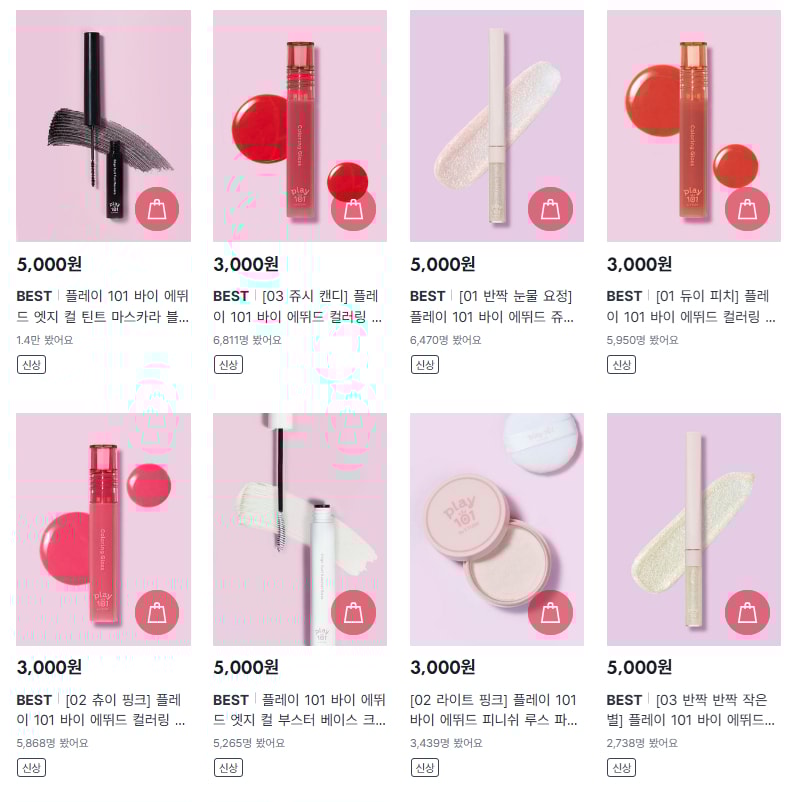Add the 엣지 컬 틴트 마스카라 to cart
The height and width of the screenshot is (802, 794).
(156, 209)
